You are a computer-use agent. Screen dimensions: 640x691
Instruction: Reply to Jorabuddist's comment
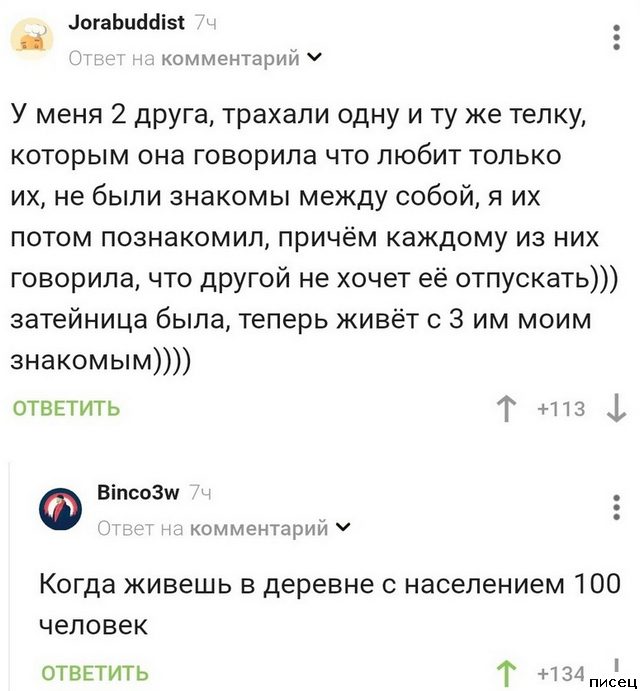pos(65,408)
